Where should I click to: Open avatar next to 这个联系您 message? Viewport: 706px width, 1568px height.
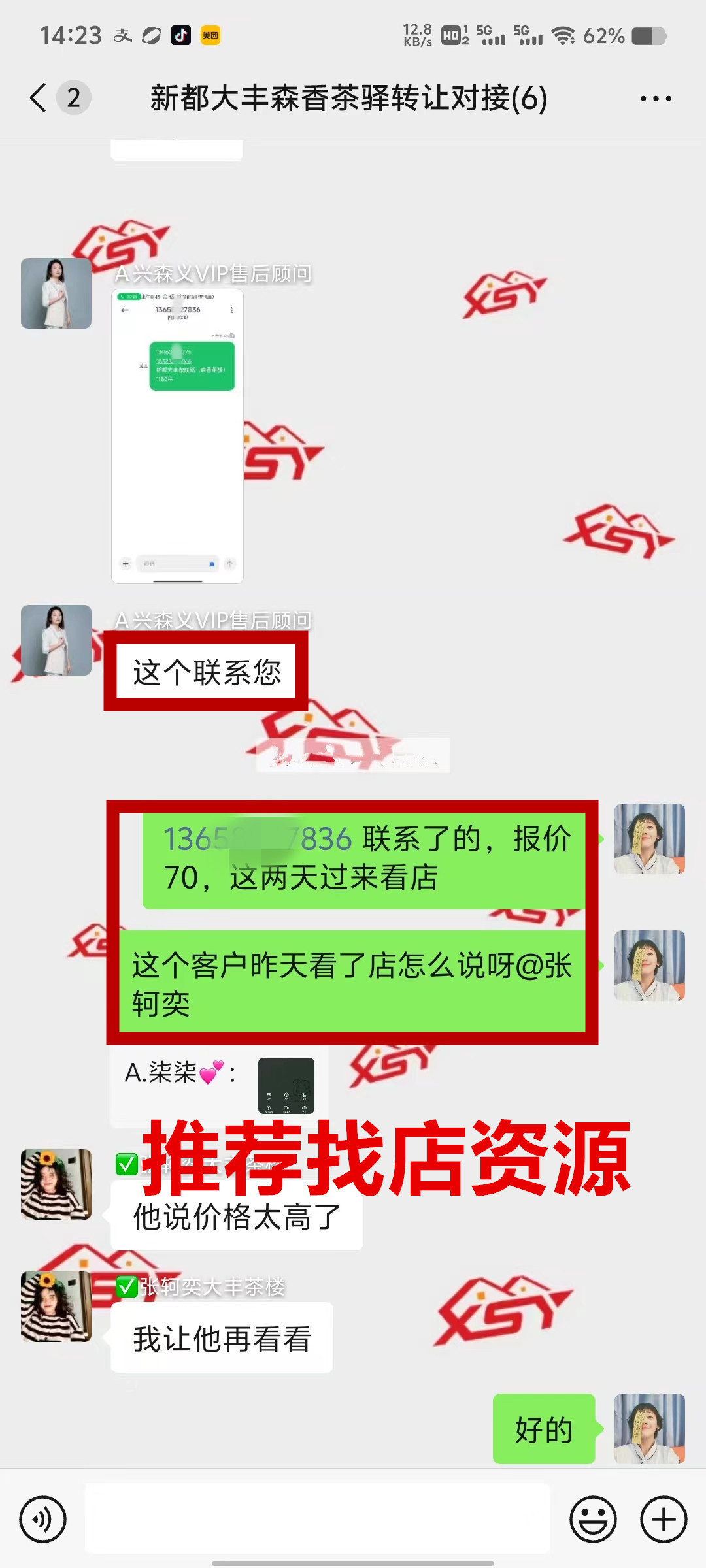coord(56,640)
